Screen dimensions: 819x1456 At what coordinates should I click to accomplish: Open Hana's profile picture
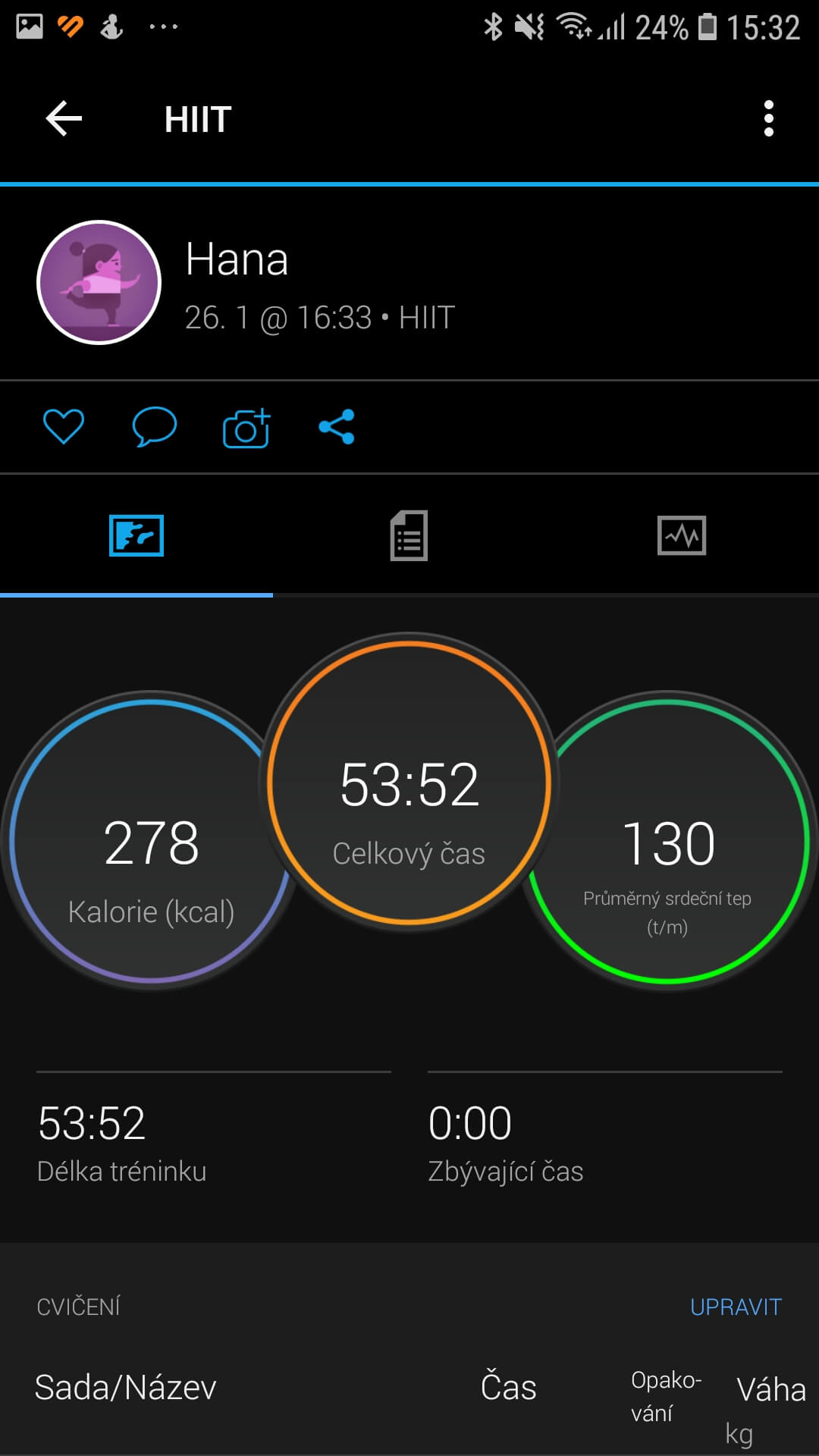pyautogui.click(x=99, y=283)
